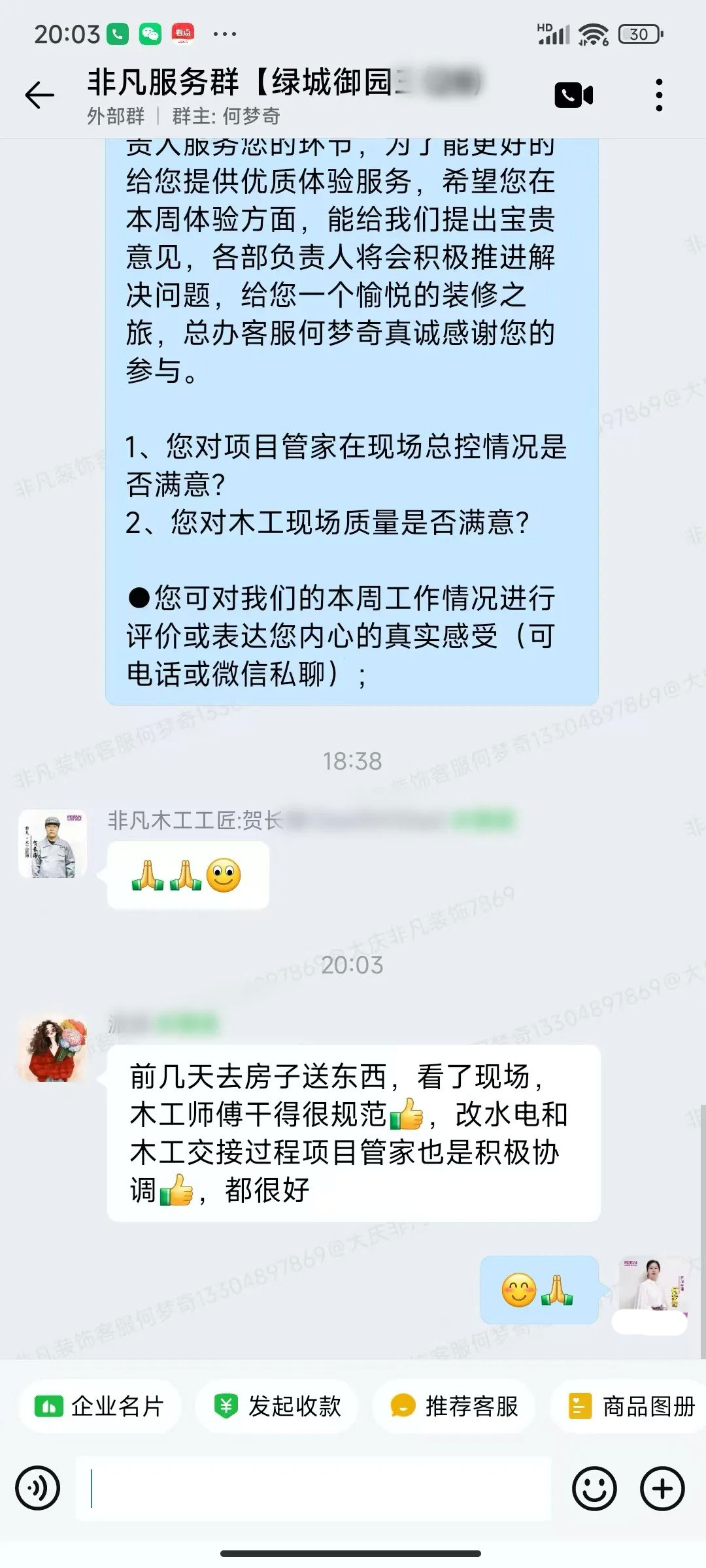Image resolution: width=706 pixels, height=1568 pixels.
Task: Select the 推荐客服 shortcut
Action: (454, 1407)
